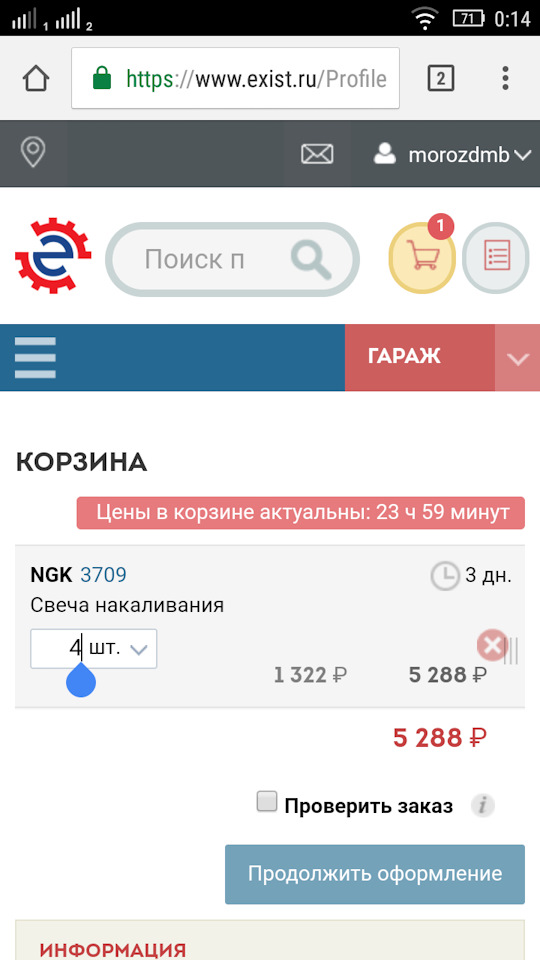Image resolution: width=540 pixels, height=960 pixels.
Task: Open the hamburger menu
Action: pyautogui.click(x=36, y=358)
